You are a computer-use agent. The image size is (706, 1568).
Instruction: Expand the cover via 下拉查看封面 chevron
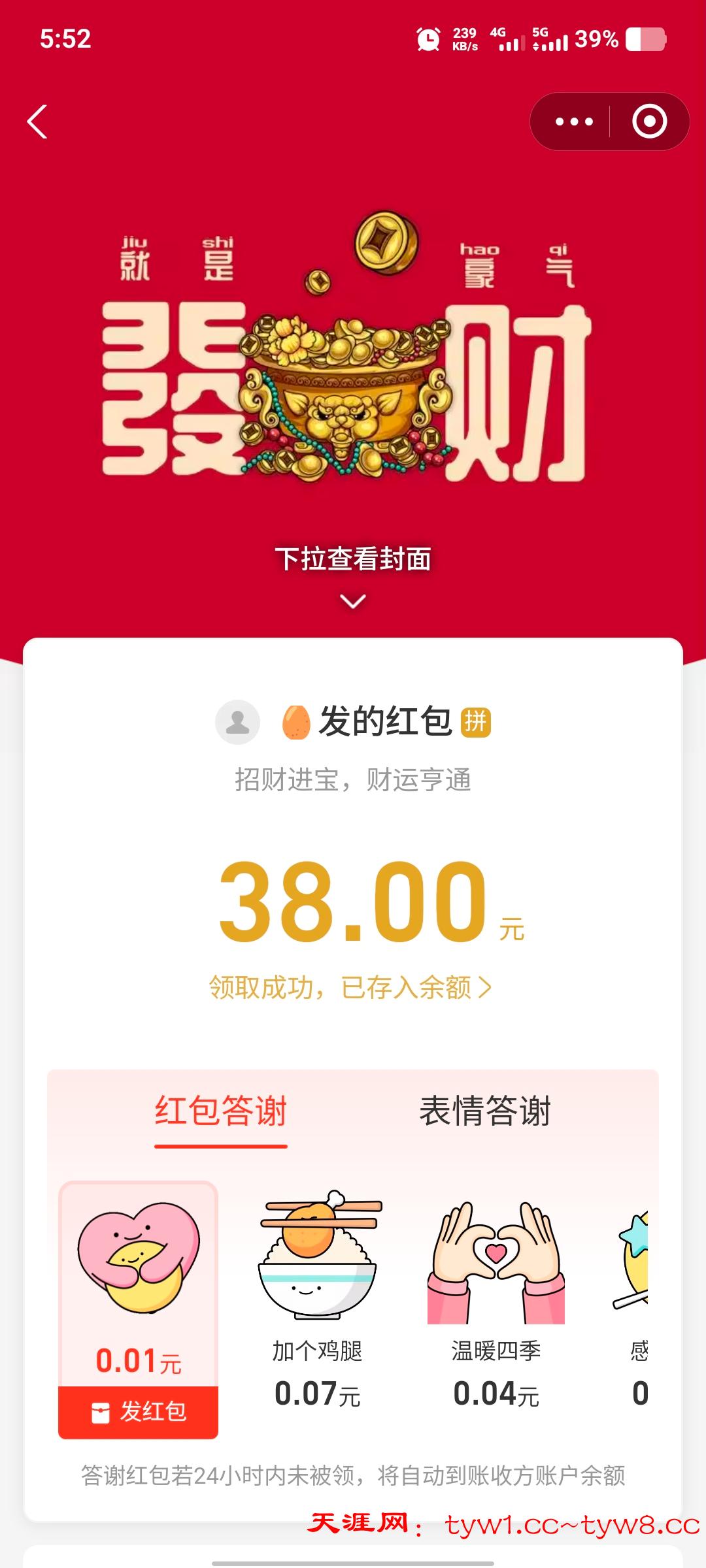point(353,600)
